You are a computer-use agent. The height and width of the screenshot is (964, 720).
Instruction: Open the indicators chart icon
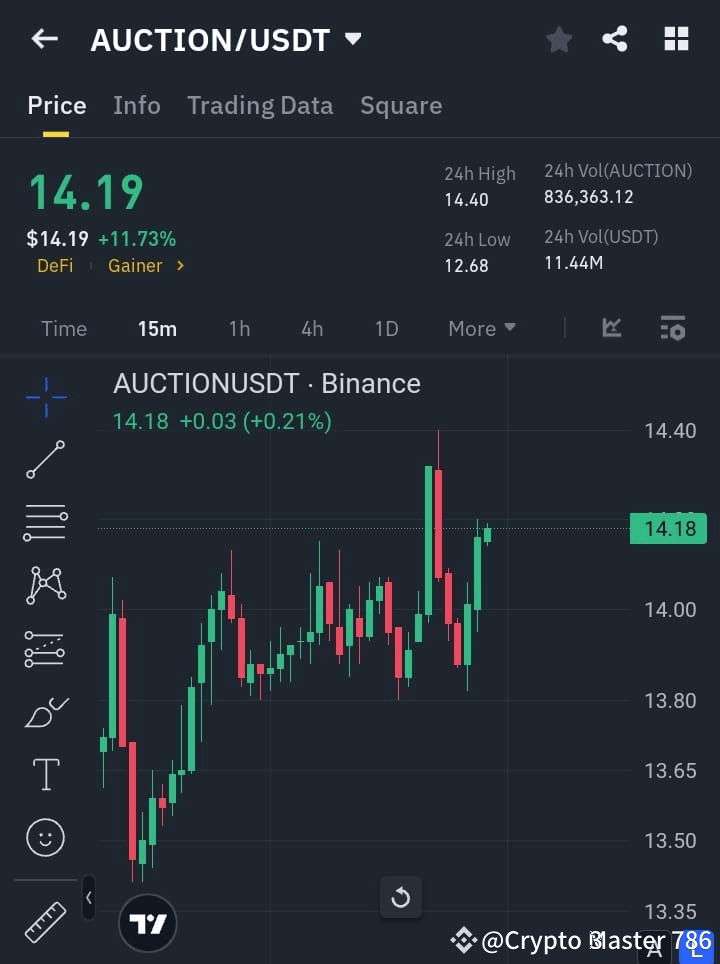pos(611,328)
